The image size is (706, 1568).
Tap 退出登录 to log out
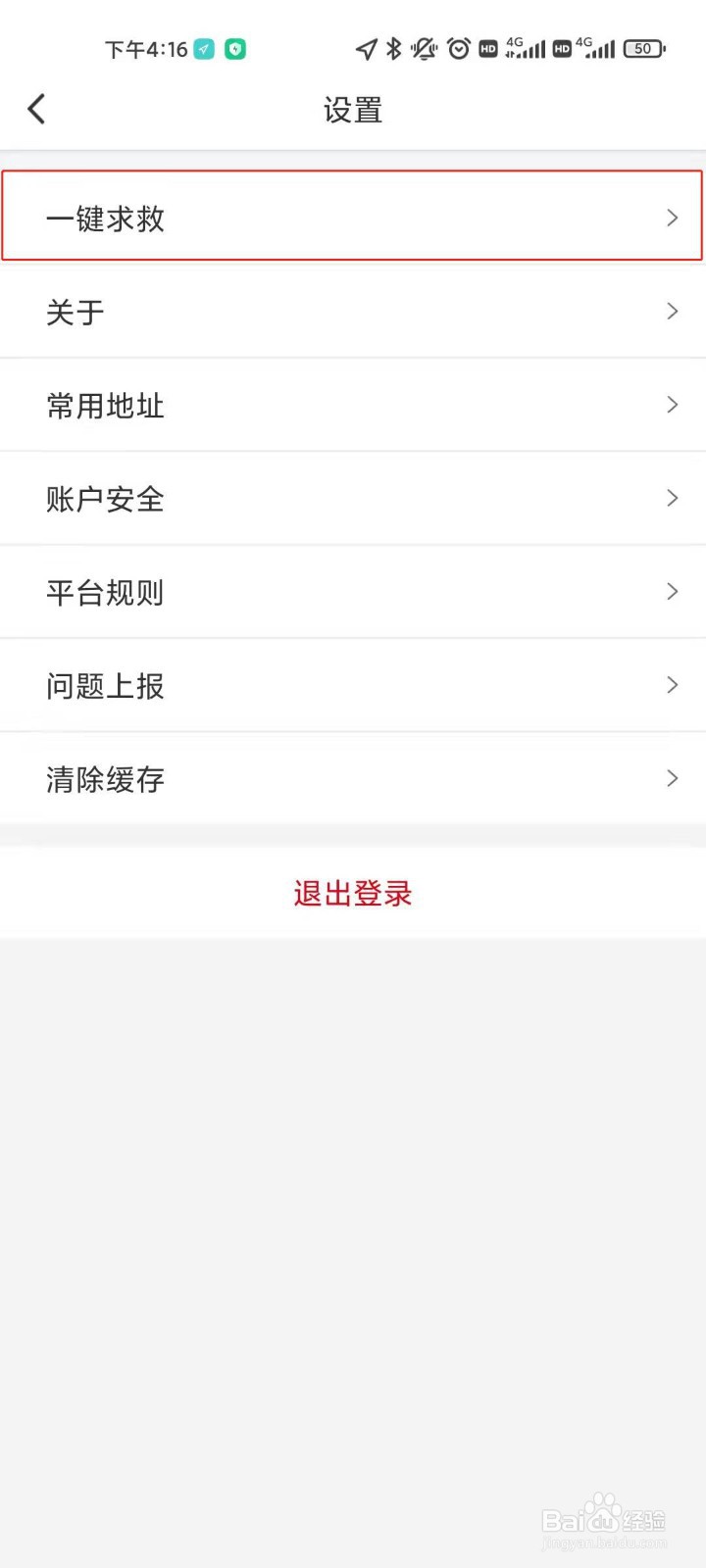click(352, 893)
